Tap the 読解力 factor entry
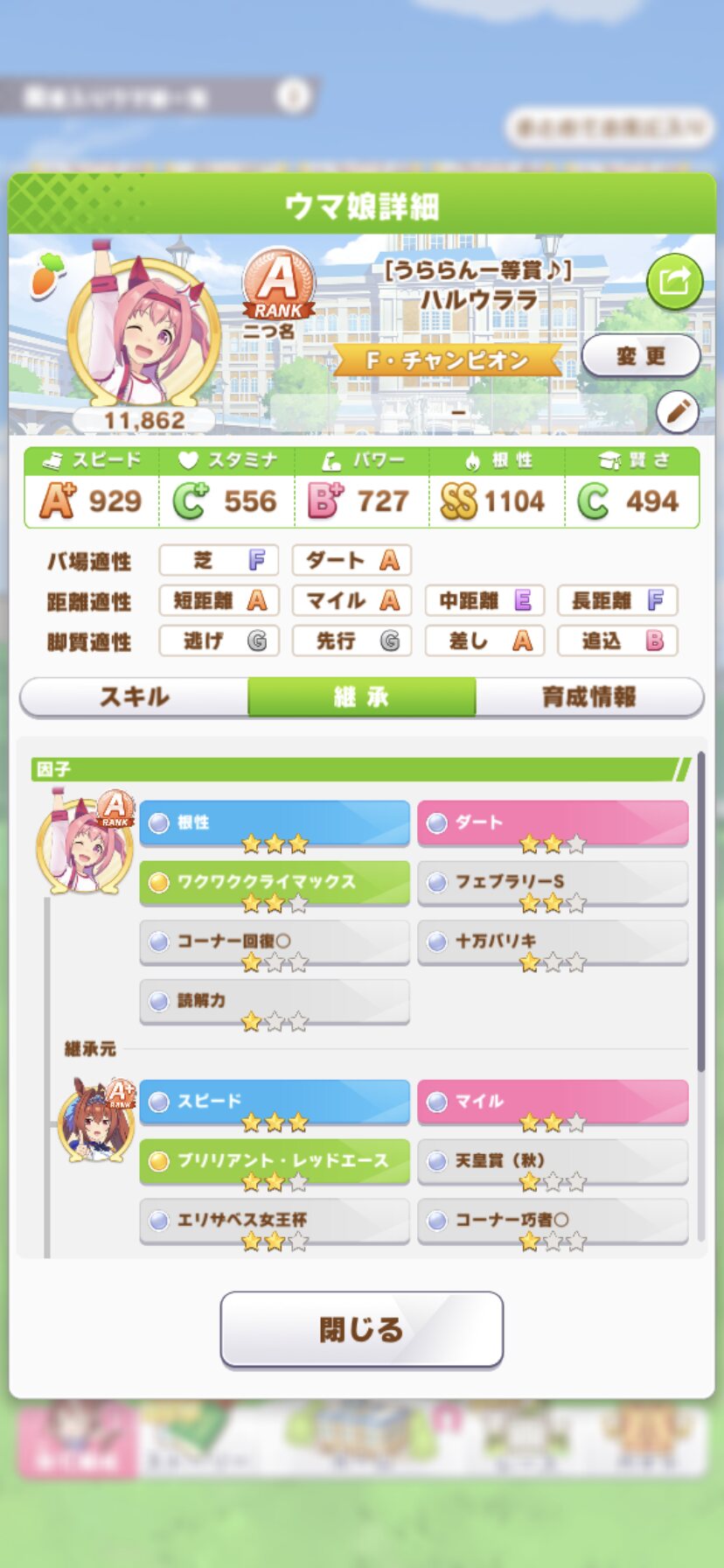The height and width of the screenshot is (1568, 724). click(275, 1001)
